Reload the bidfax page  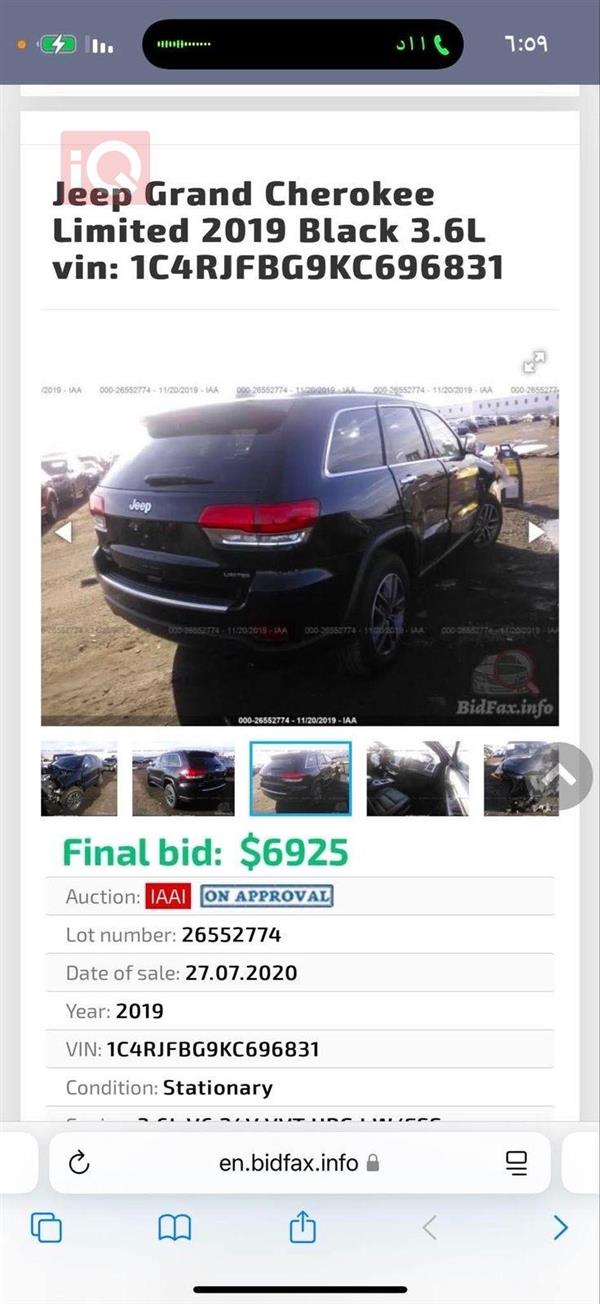point(79,1162)
